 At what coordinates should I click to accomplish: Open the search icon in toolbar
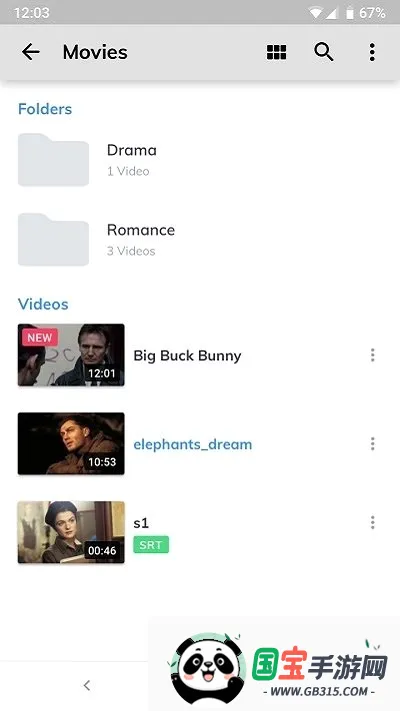(324, 52)
